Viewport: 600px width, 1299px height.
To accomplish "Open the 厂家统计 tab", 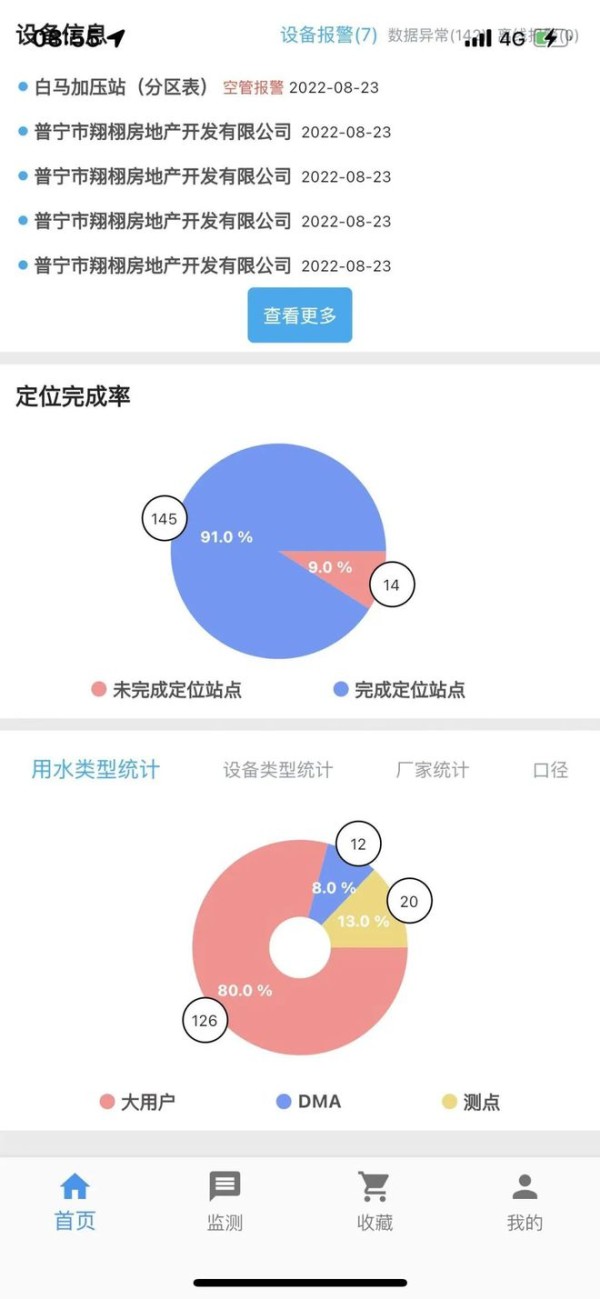I will click(x=432, y=770).
